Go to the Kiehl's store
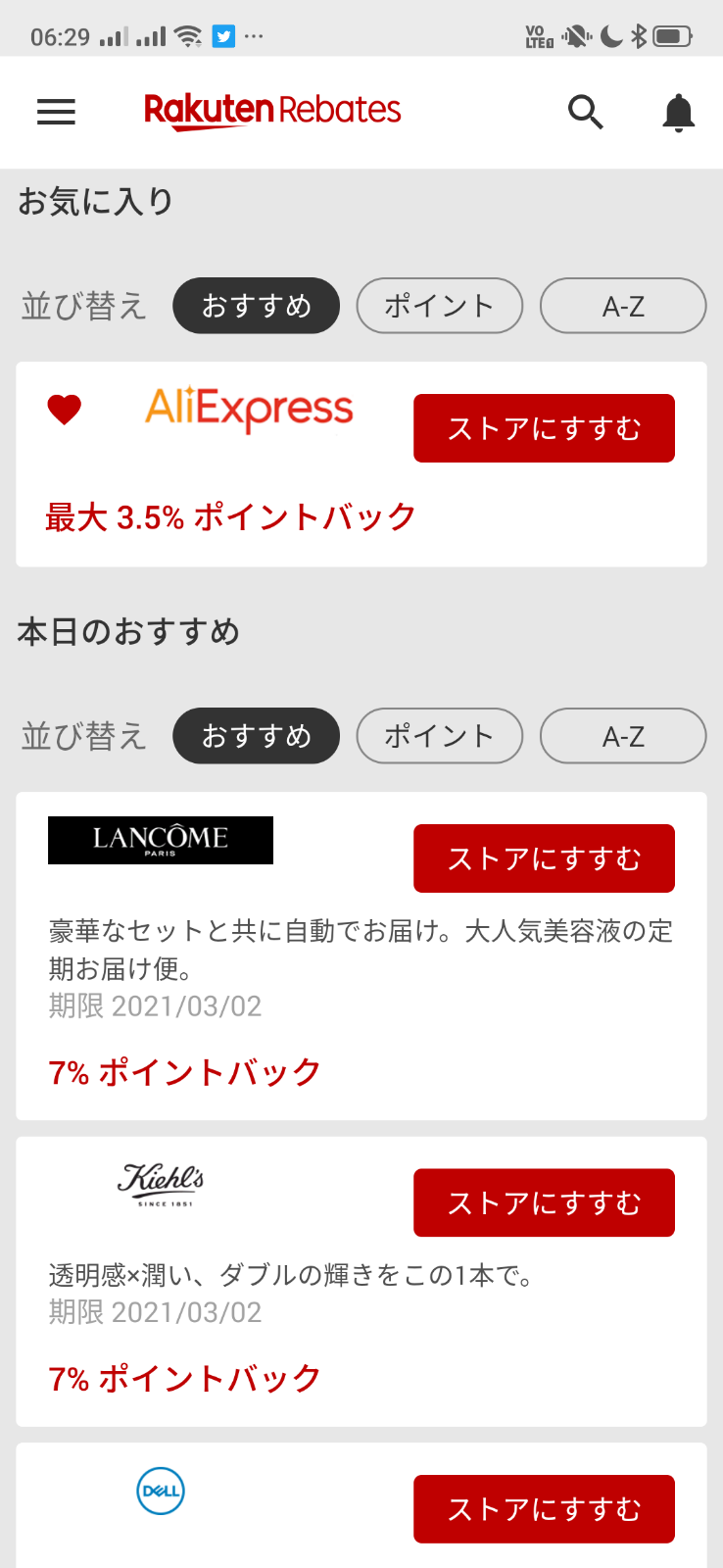Screen dimensions: 723x1568 point(544,1202)
